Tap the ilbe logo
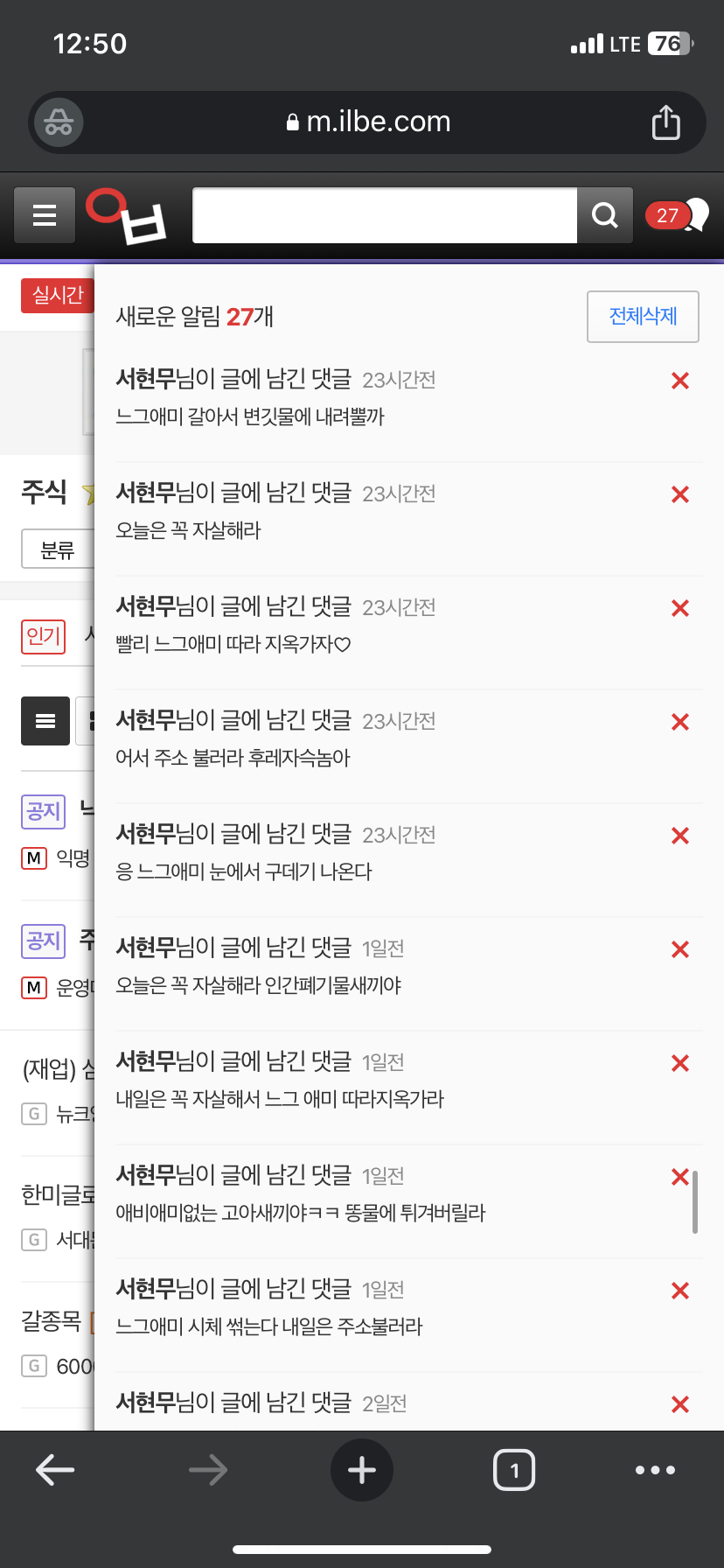724x1568 pixels. 125,214
